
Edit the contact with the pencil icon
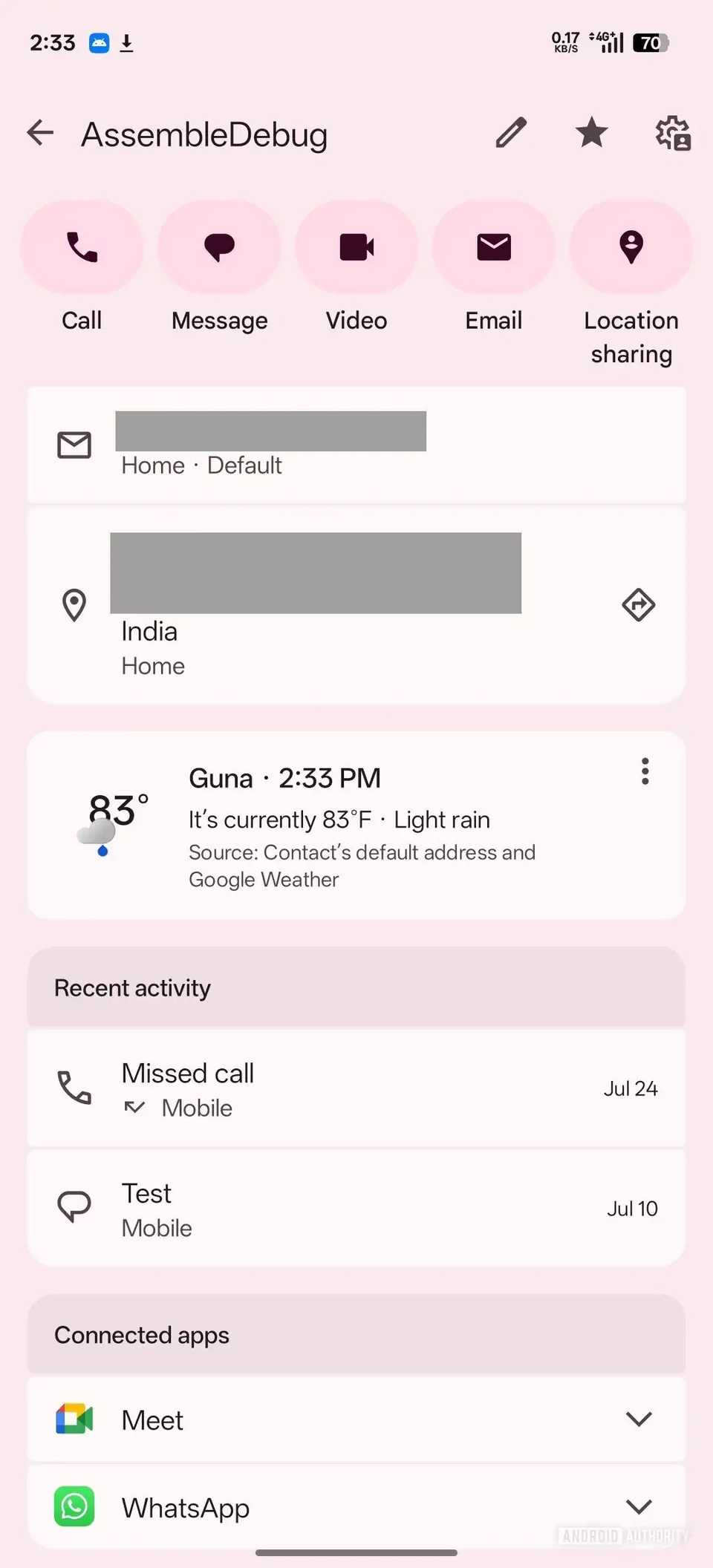click(x=510, y=134)
